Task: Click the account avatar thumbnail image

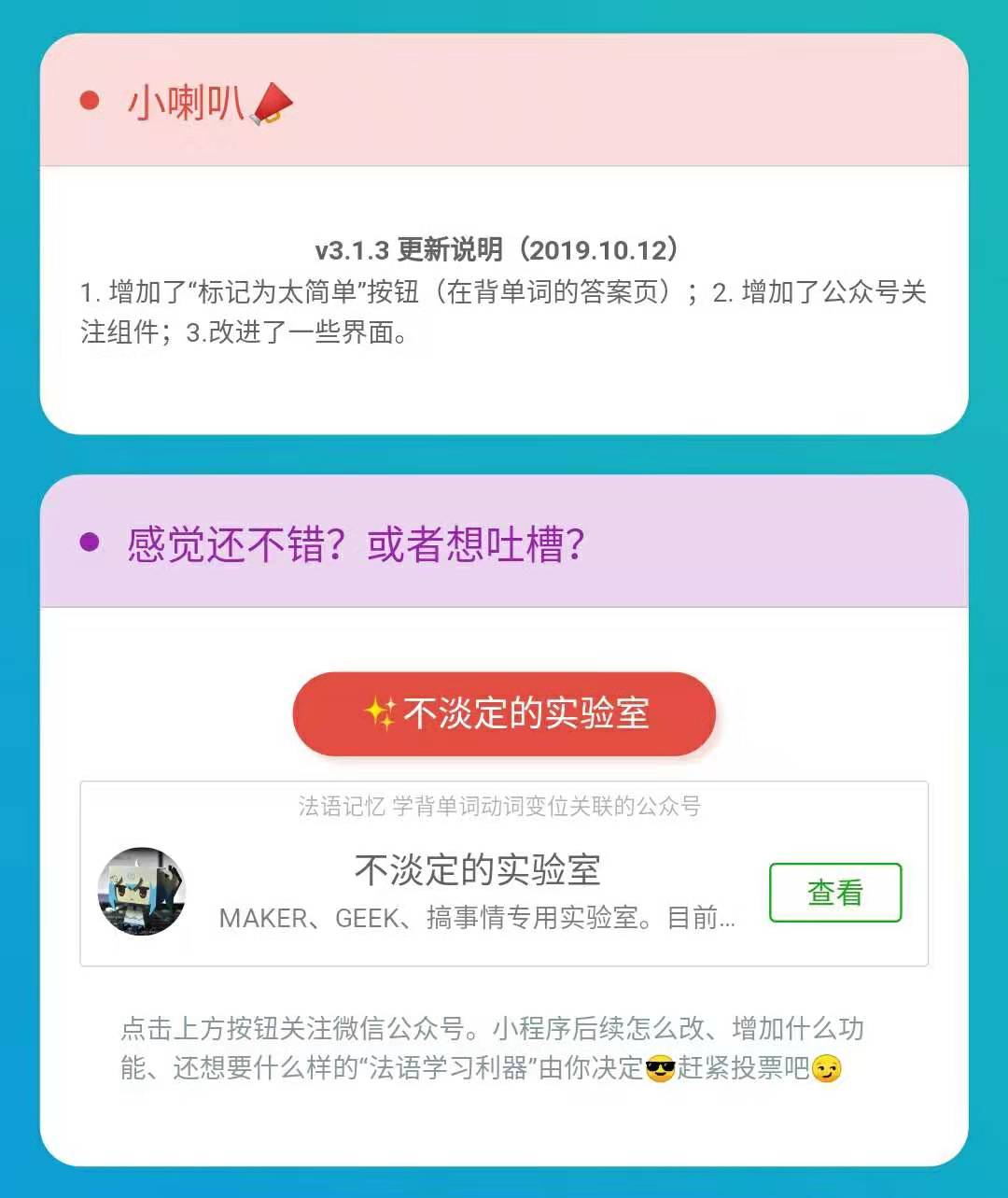Action: pyautogui.click(x=142, y=892)
